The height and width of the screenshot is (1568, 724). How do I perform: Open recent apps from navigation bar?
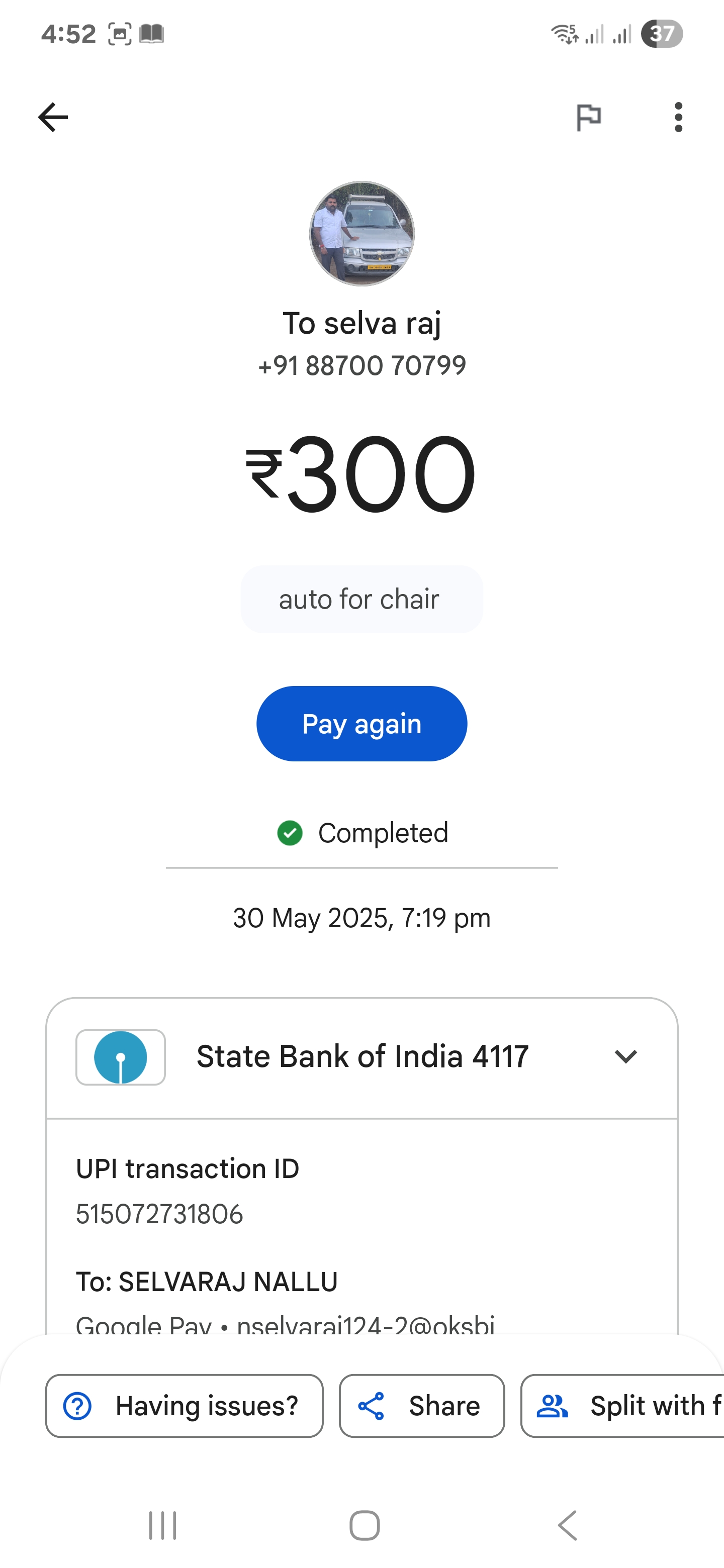(162, 1525)
